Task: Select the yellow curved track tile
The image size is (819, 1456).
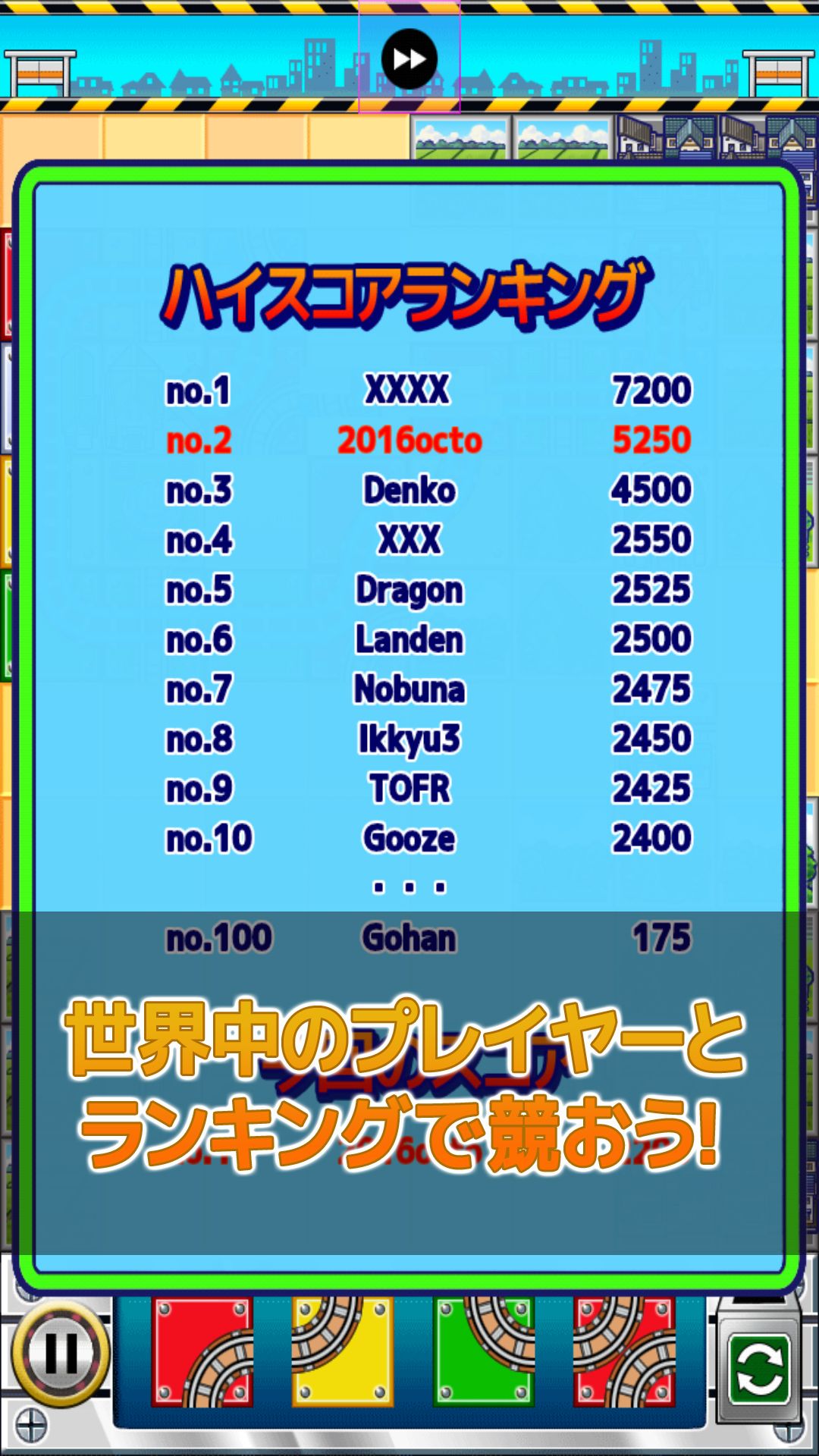Action: (343, 1351)
